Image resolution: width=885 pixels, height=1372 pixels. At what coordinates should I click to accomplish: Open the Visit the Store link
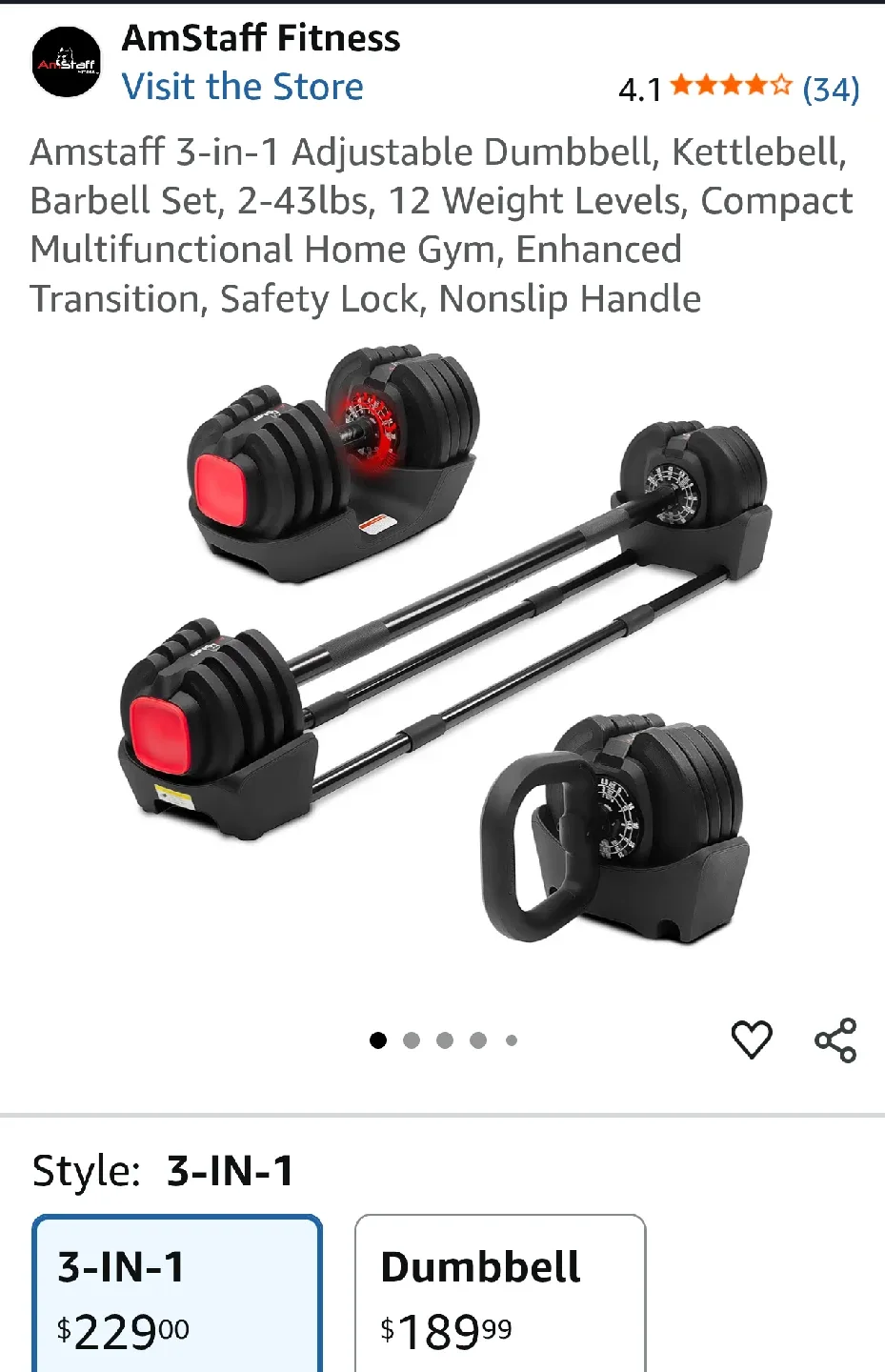(243, 87)
